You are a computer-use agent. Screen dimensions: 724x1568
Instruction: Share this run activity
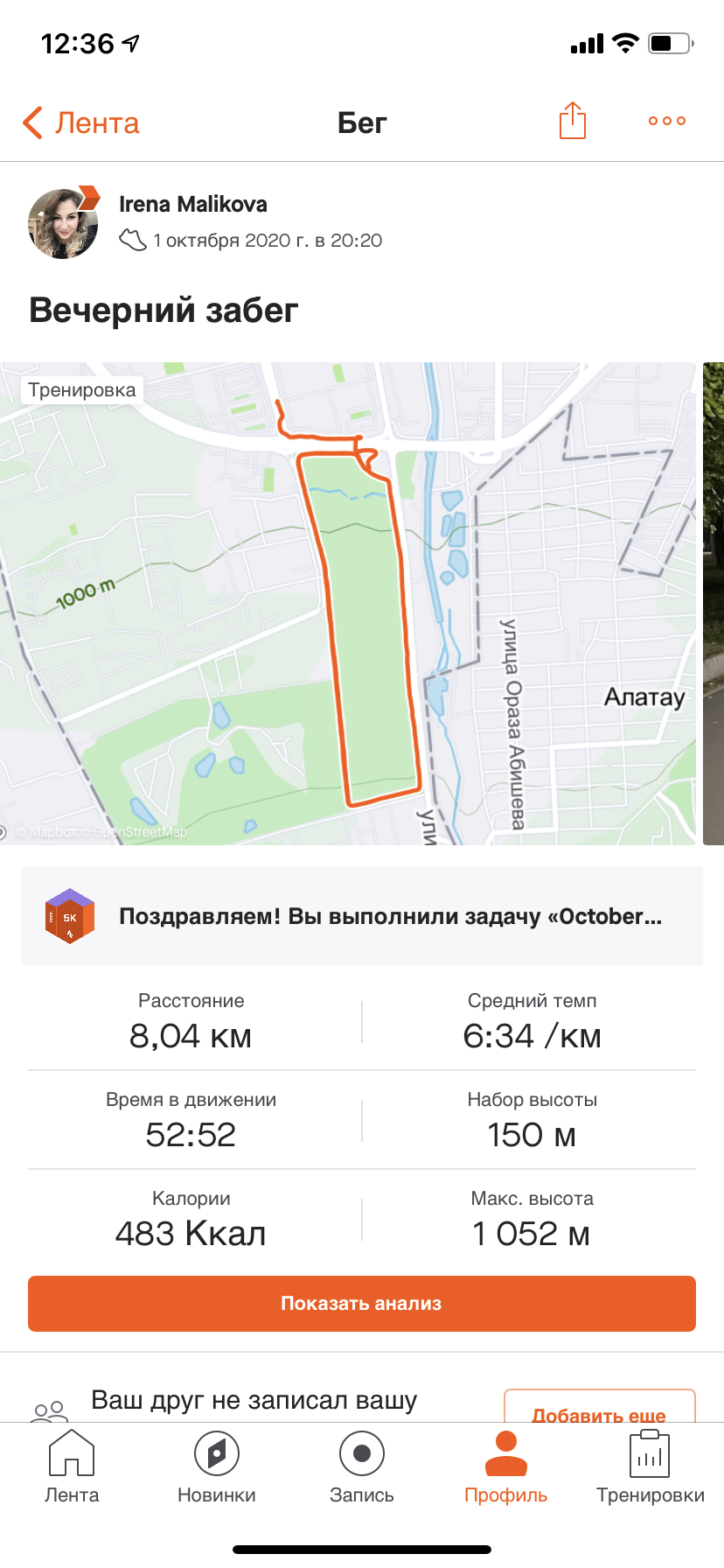tap(572, 121)
